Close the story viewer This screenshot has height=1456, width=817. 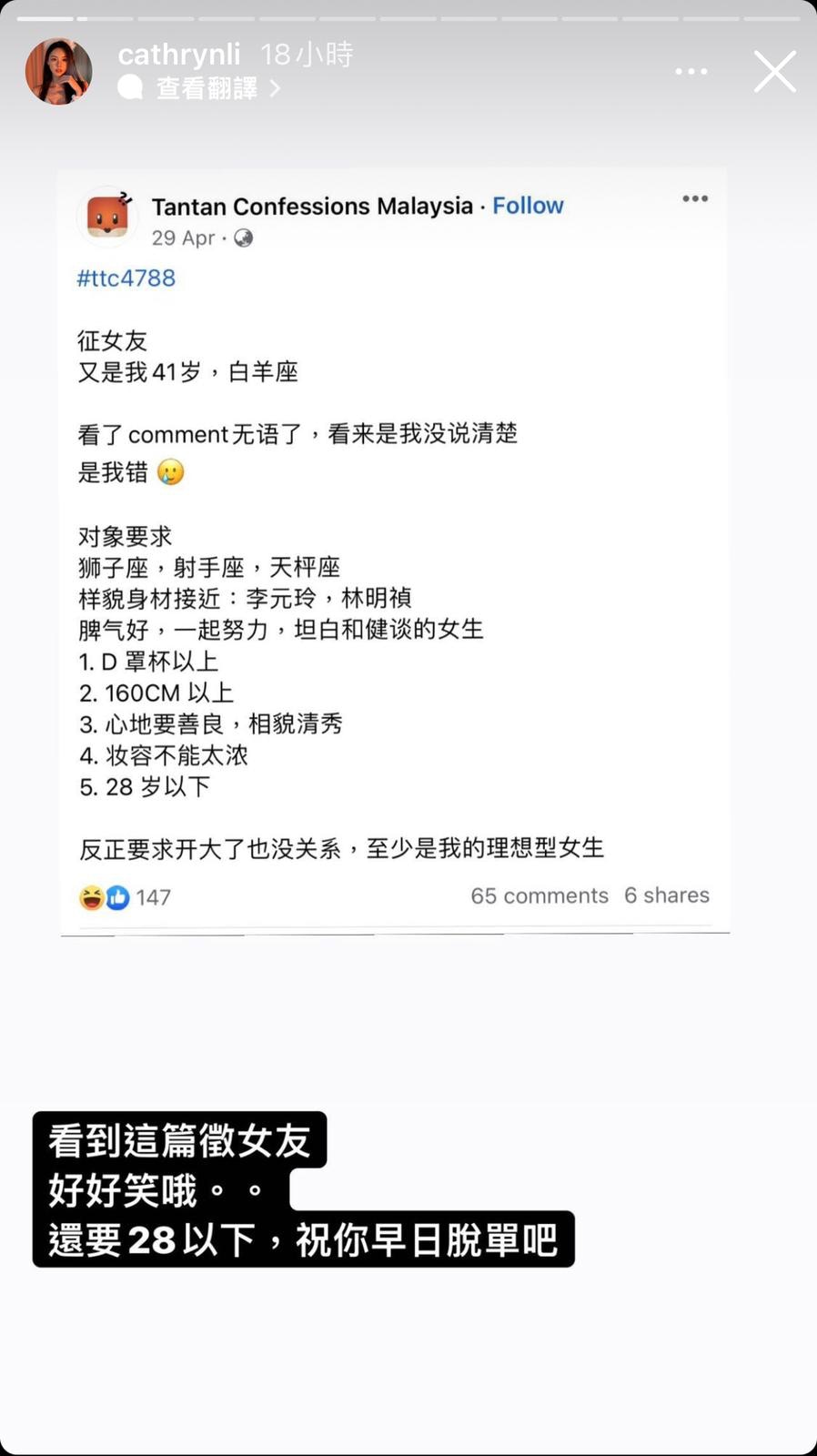[774, 71]
